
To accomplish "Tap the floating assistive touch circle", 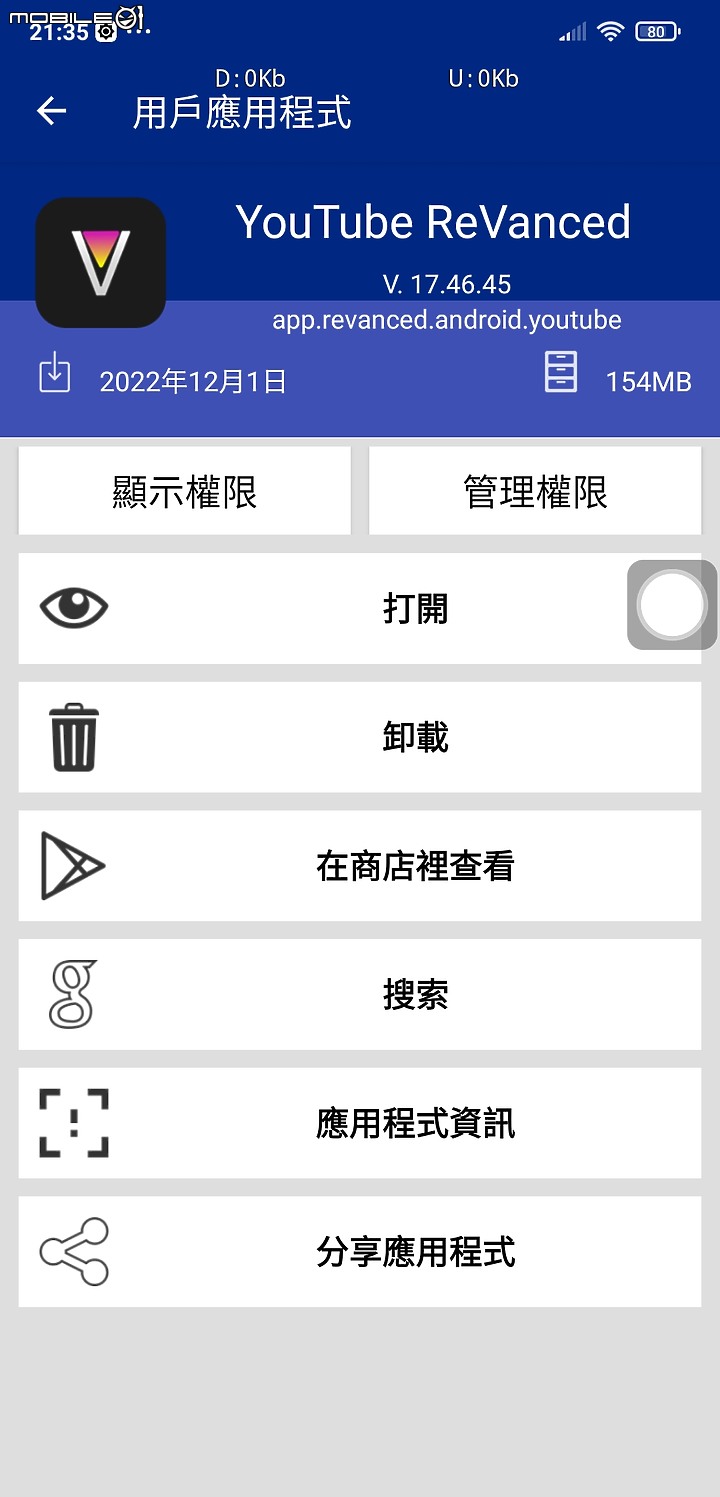I will 672,605.
